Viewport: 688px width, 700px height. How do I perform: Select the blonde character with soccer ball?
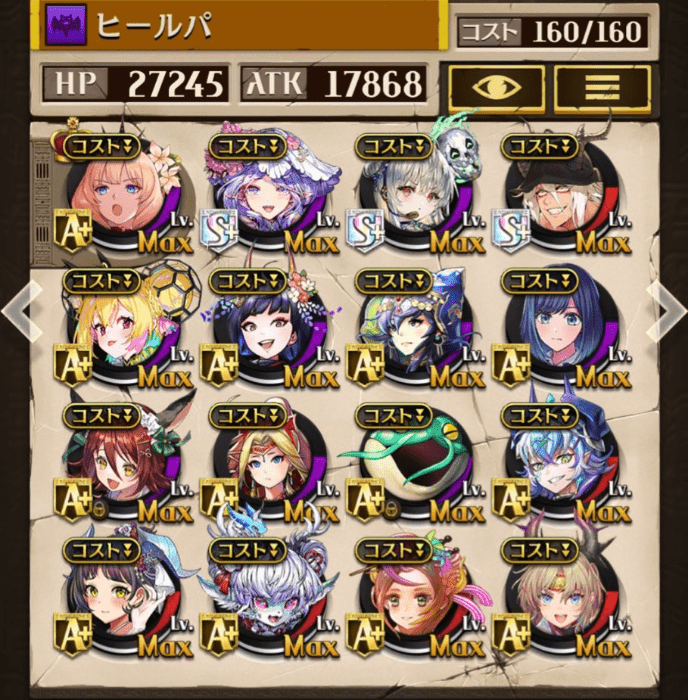tap(120, 332)
